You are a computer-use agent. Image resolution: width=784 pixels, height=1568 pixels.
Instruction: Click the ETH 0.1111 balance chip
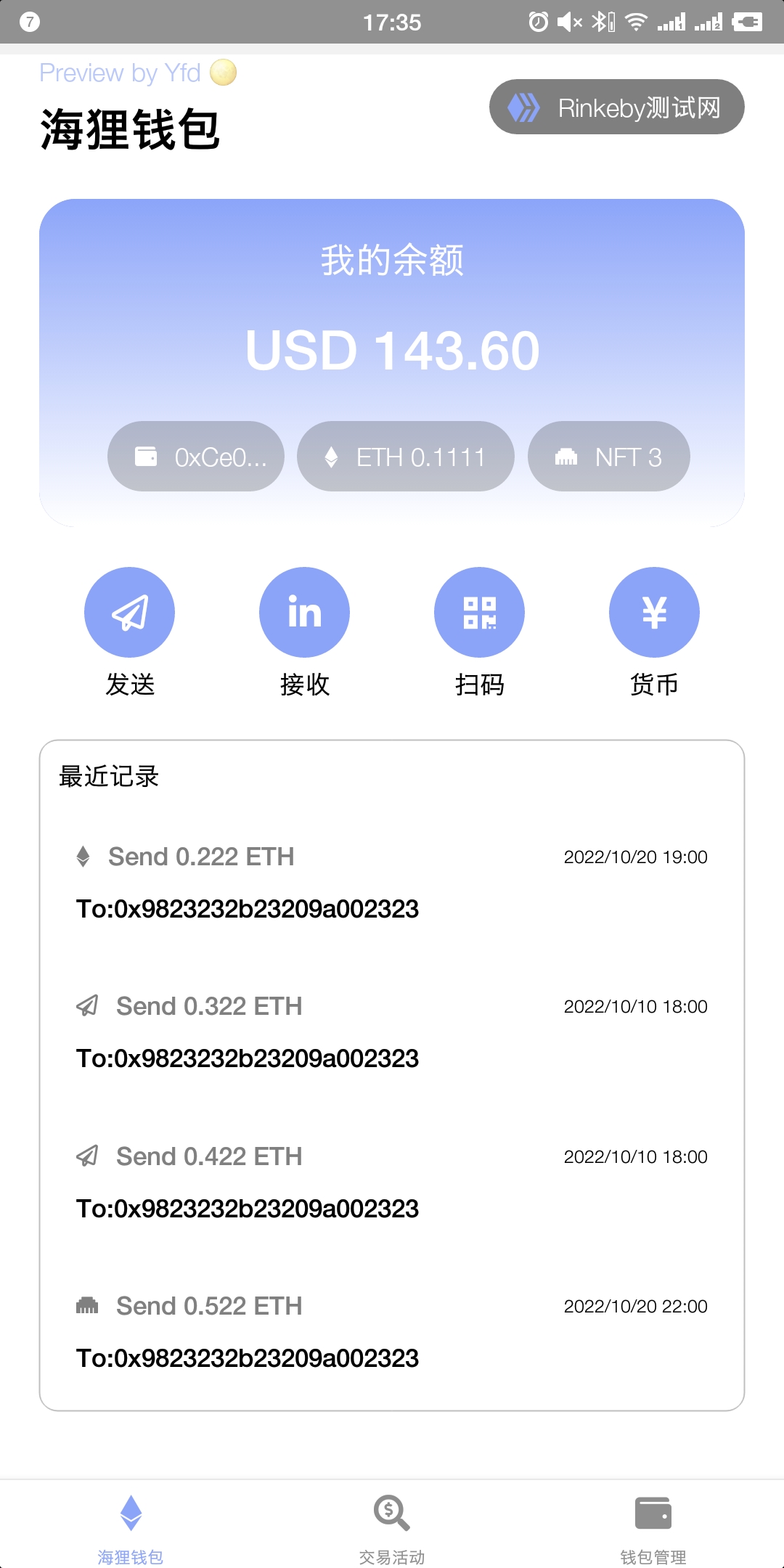405,456
